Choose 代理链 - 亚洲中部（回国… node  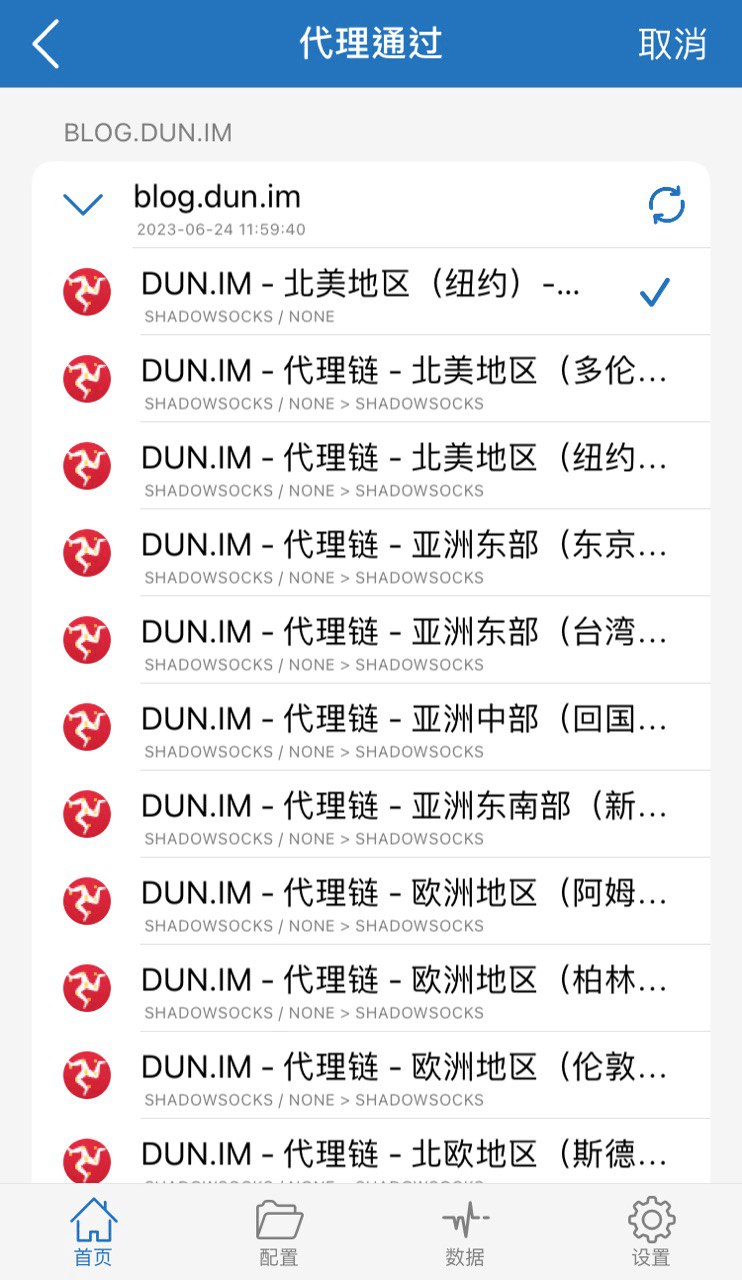point(404,727)
